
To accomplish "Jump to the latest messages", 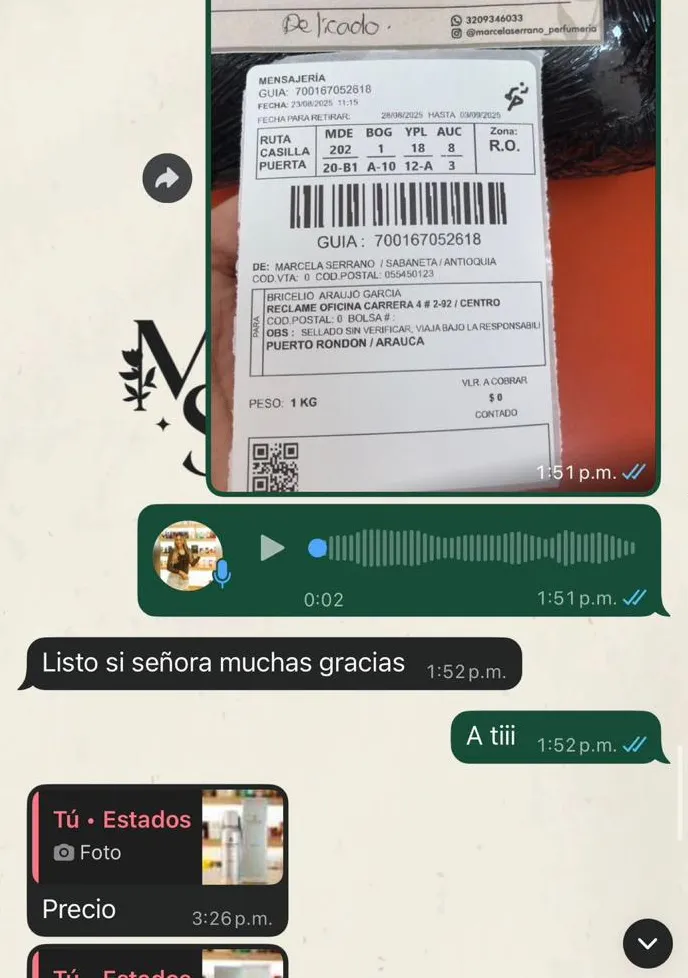I will (x=647, y=943).
